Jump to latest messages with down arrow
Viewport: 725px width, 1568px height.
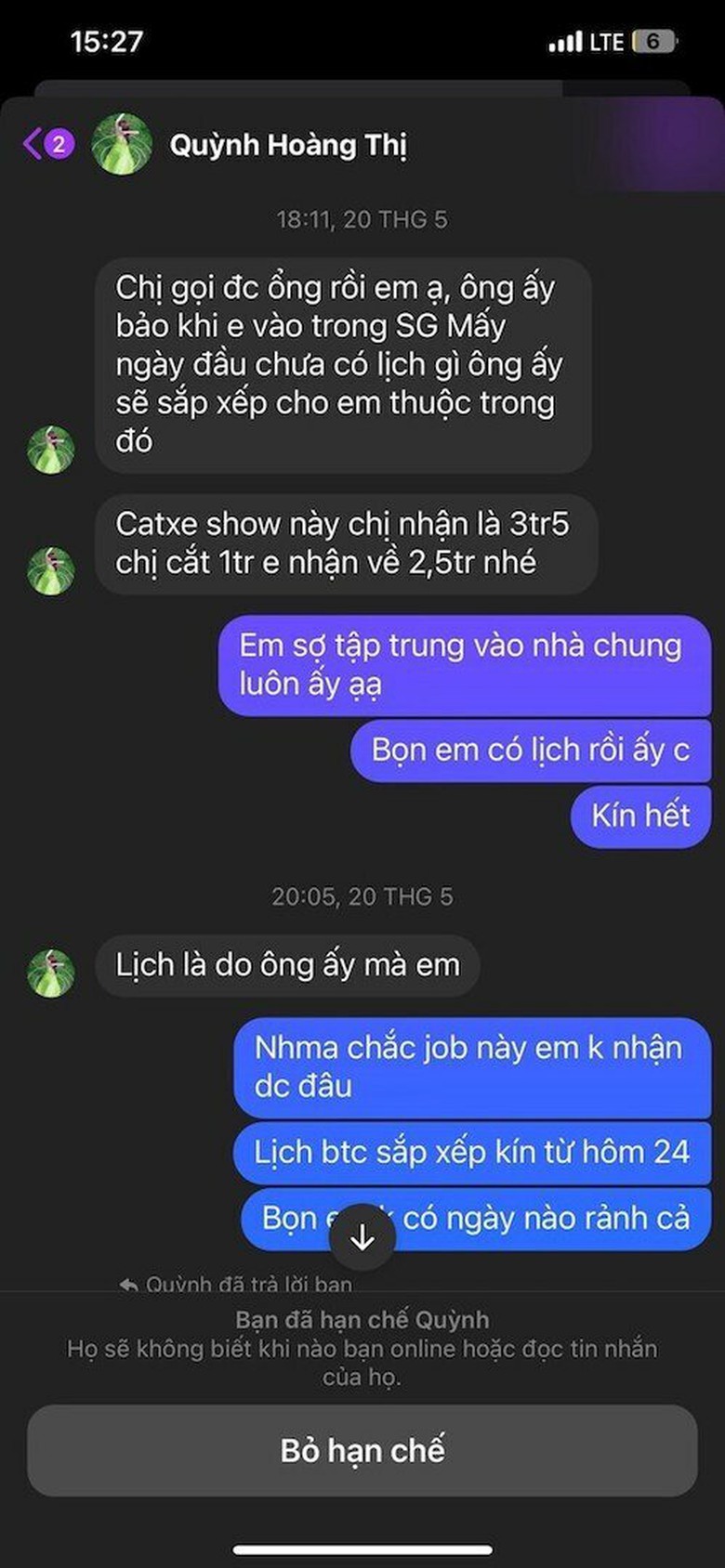click(362, 1238)
